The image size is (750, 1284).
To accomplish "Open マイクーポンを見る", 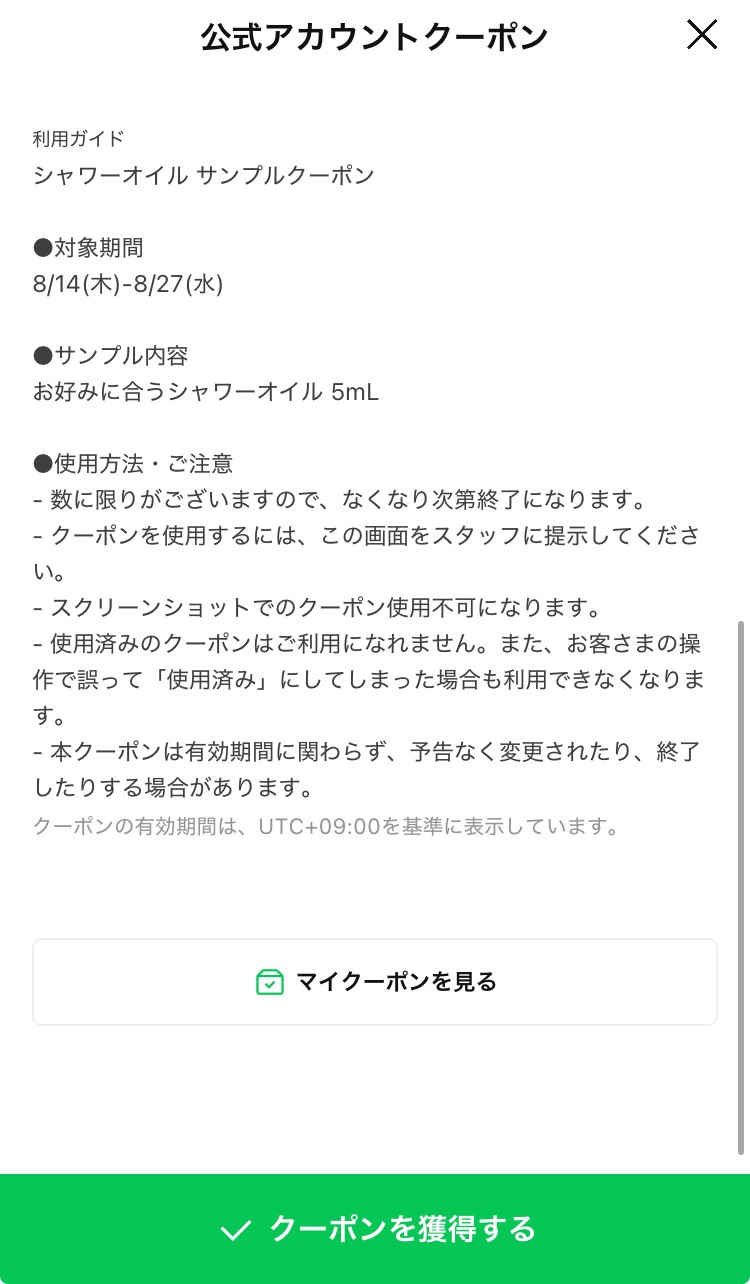I will (x=375, y=982).
